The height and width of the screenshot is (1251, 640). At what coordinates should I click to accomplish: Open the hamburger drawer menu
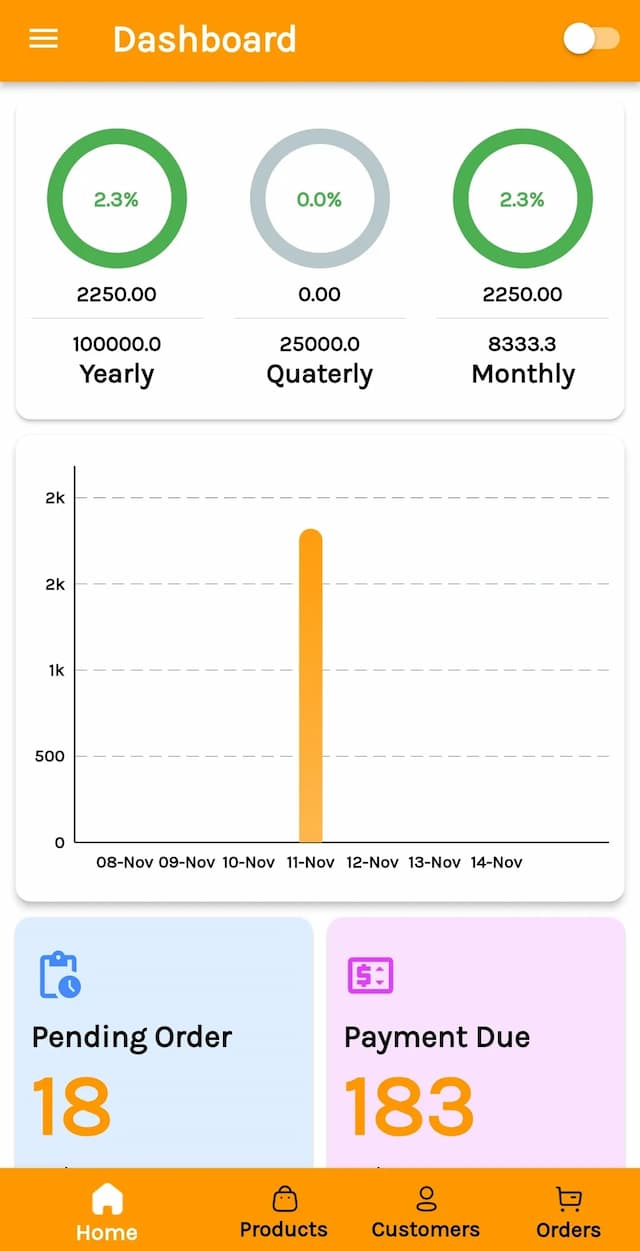(44, 39)
